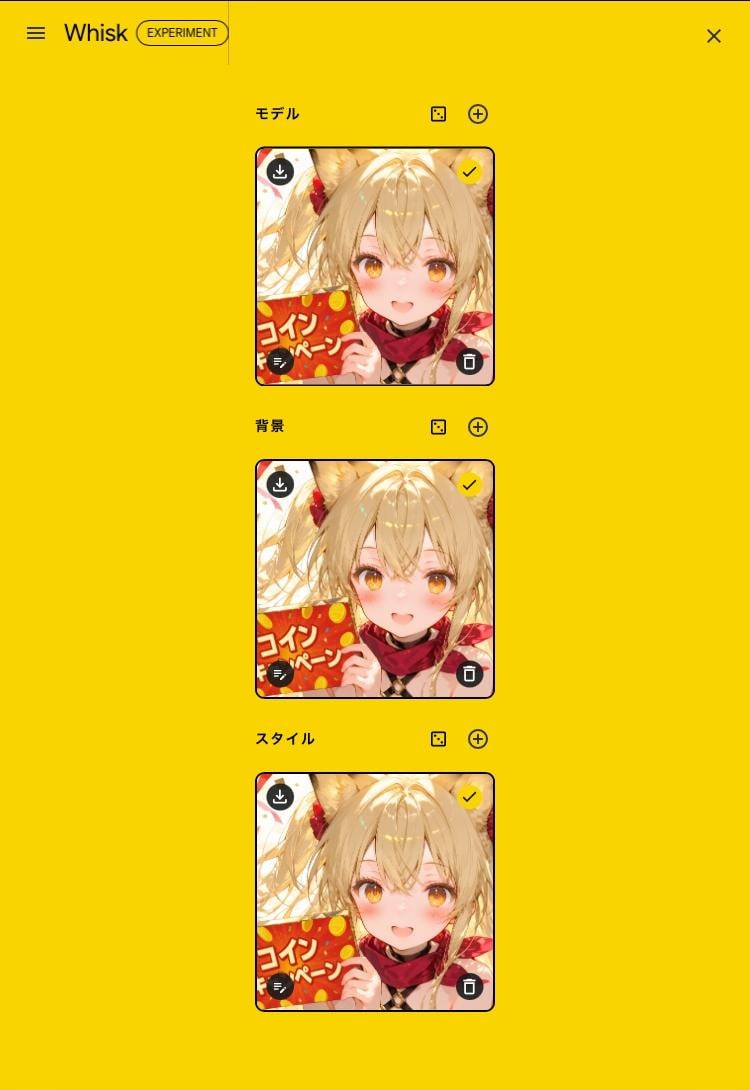
Task: Roll the dice for スタイル
Action: (x=438, y=739)
